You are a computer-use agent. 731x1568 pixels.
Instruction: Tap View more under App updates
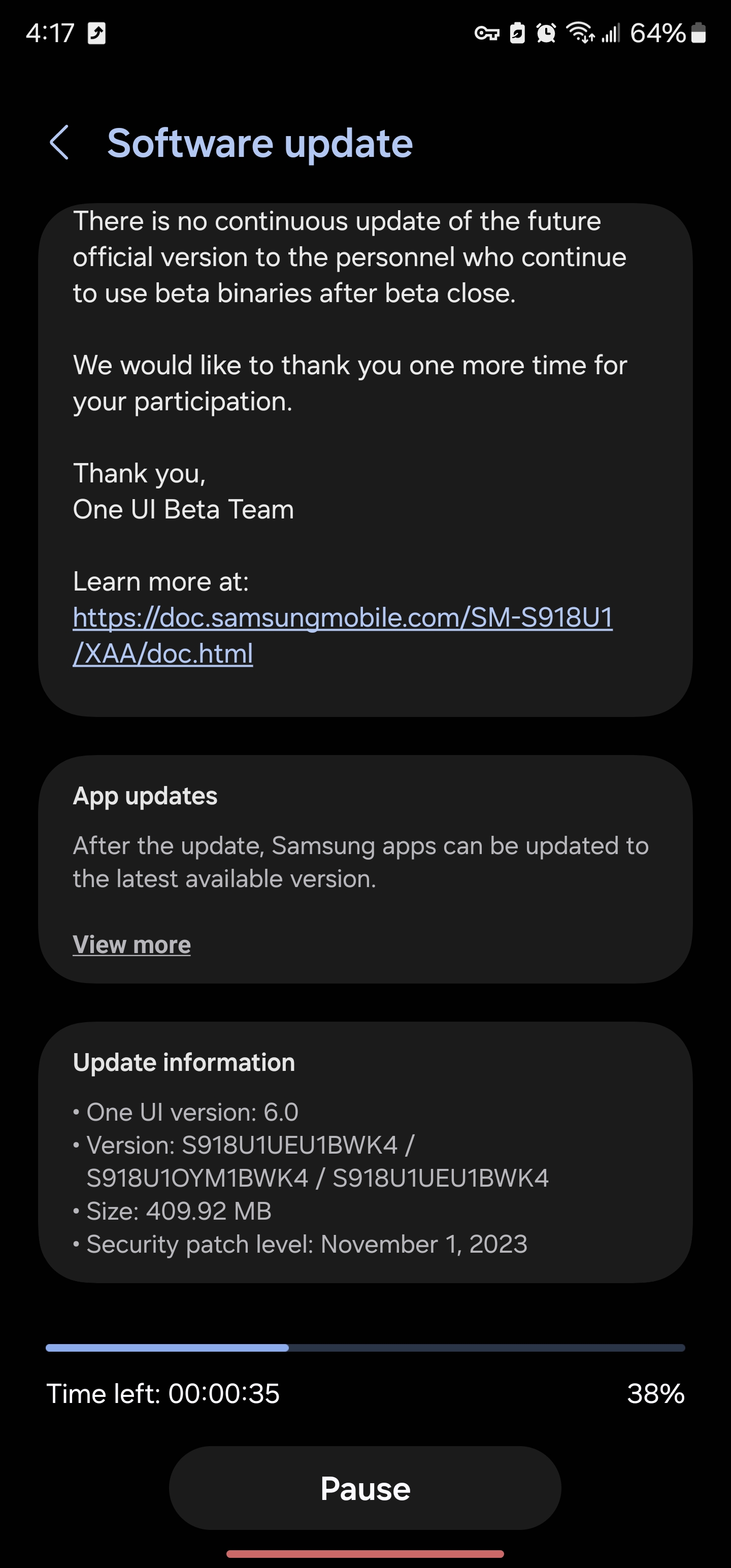coord(131,944)
